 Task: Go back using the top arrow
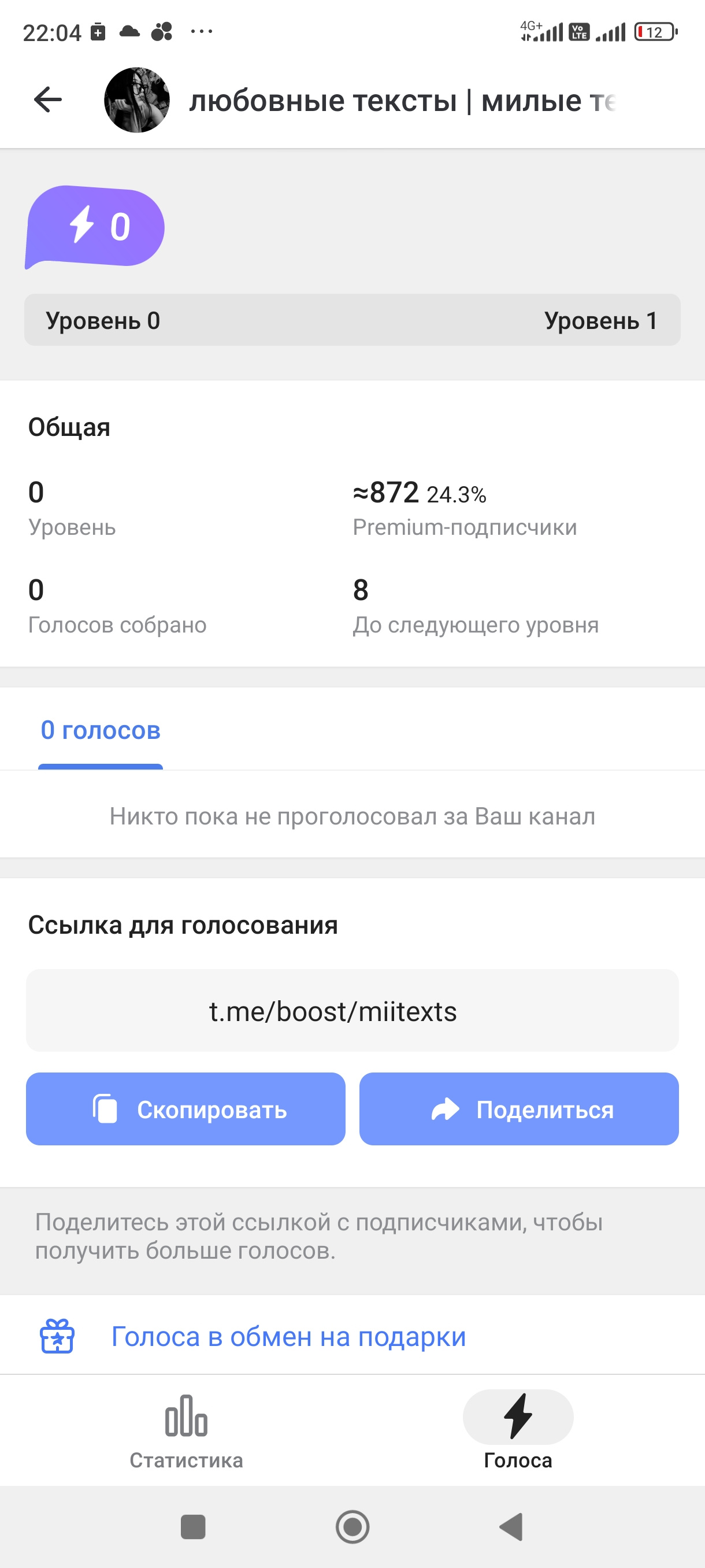click(48, 100)
